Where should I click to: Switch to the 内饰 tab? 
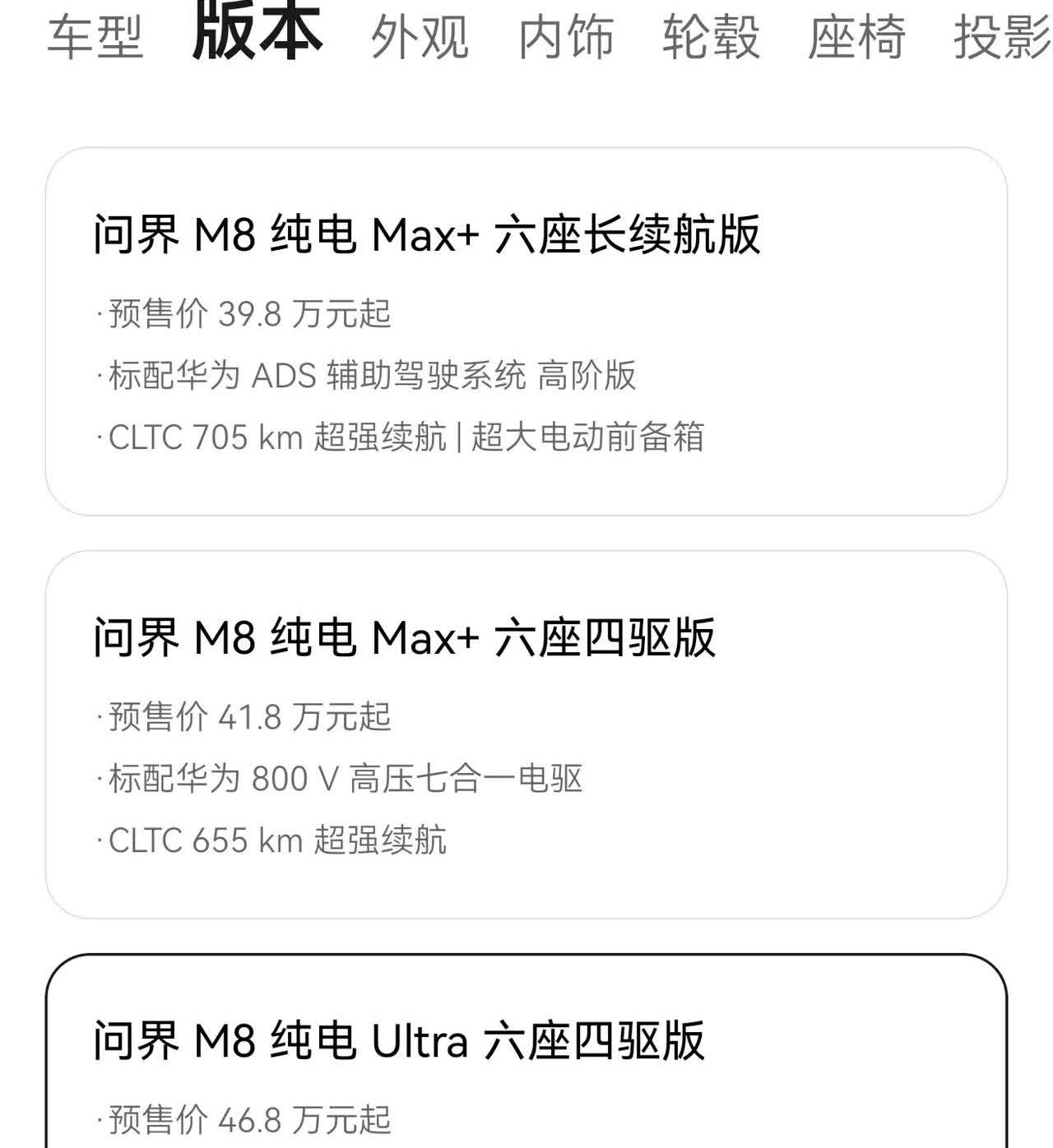point(566,38)
